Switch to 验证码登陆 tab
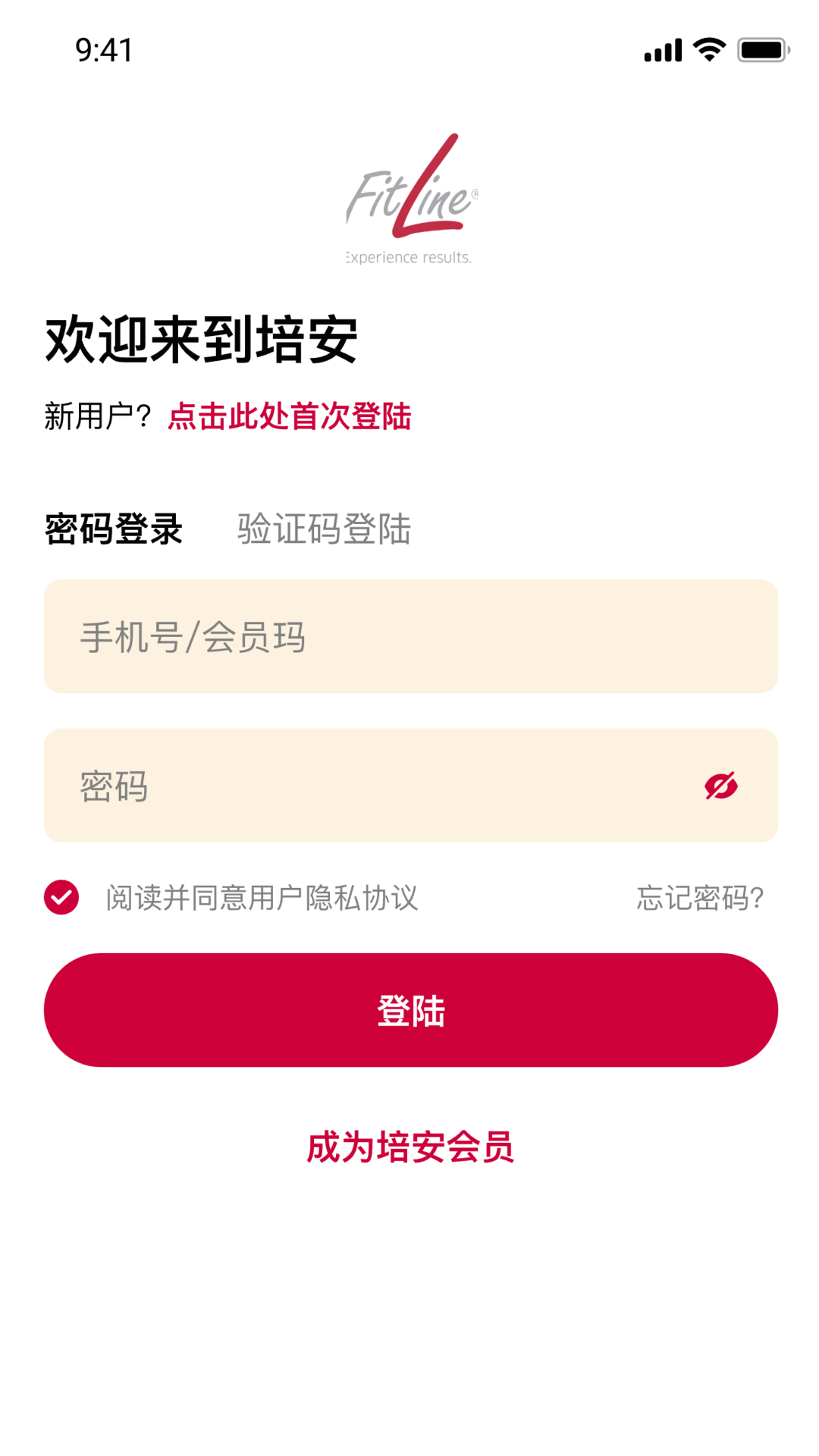 pyautogui.click(x=322, y=529)
